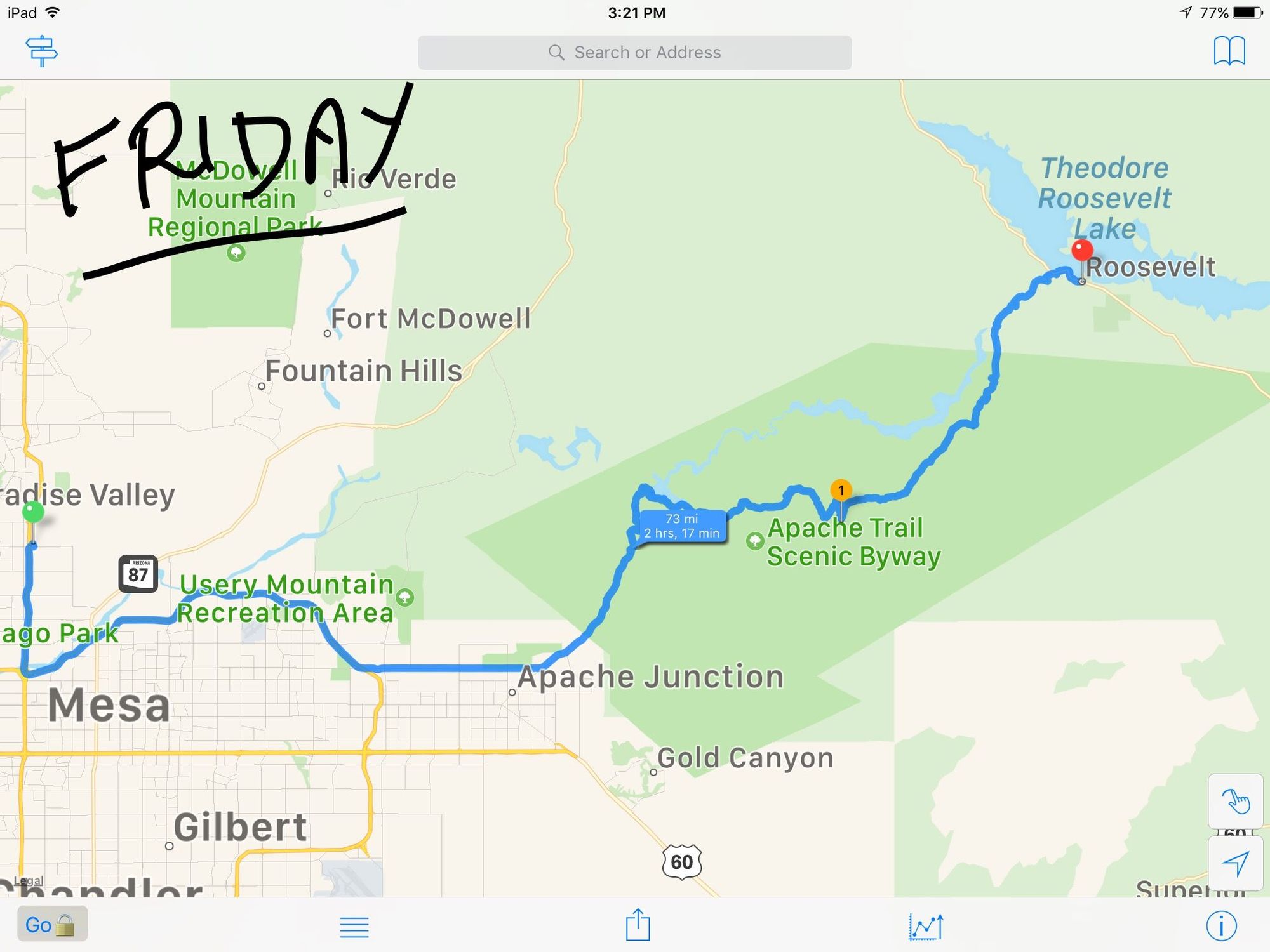Open Usery Mountain Recreation Area marker

[404, 597]
